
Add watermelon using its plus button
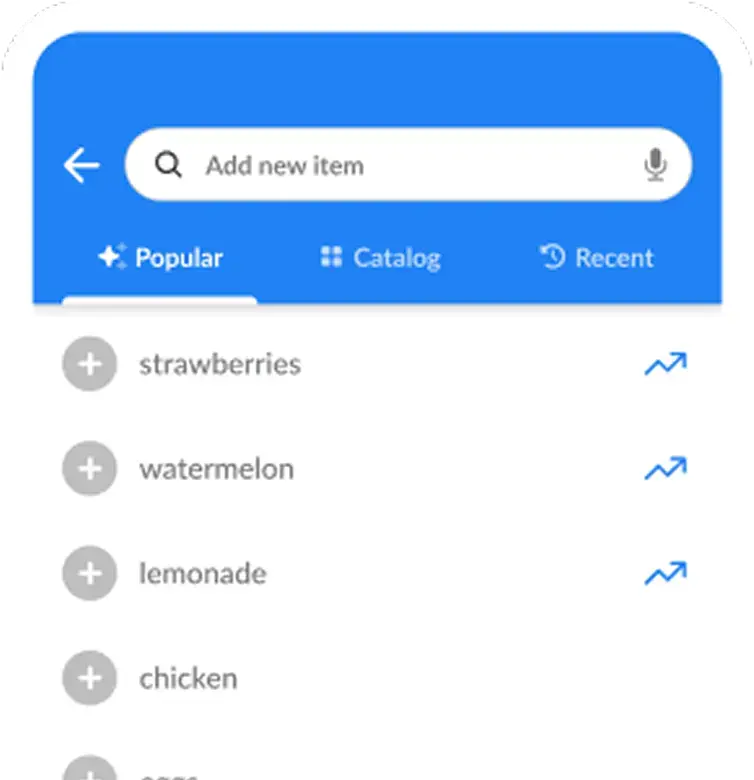(89, 468)
